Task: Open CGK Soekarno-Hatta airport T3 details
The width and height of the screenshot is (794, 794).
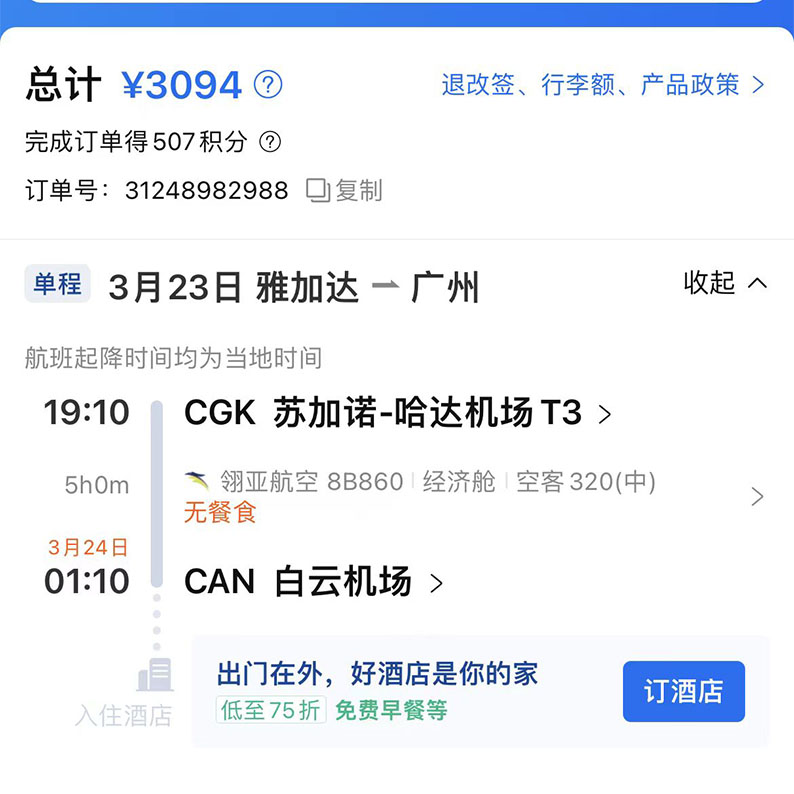Action: [397, 413]
